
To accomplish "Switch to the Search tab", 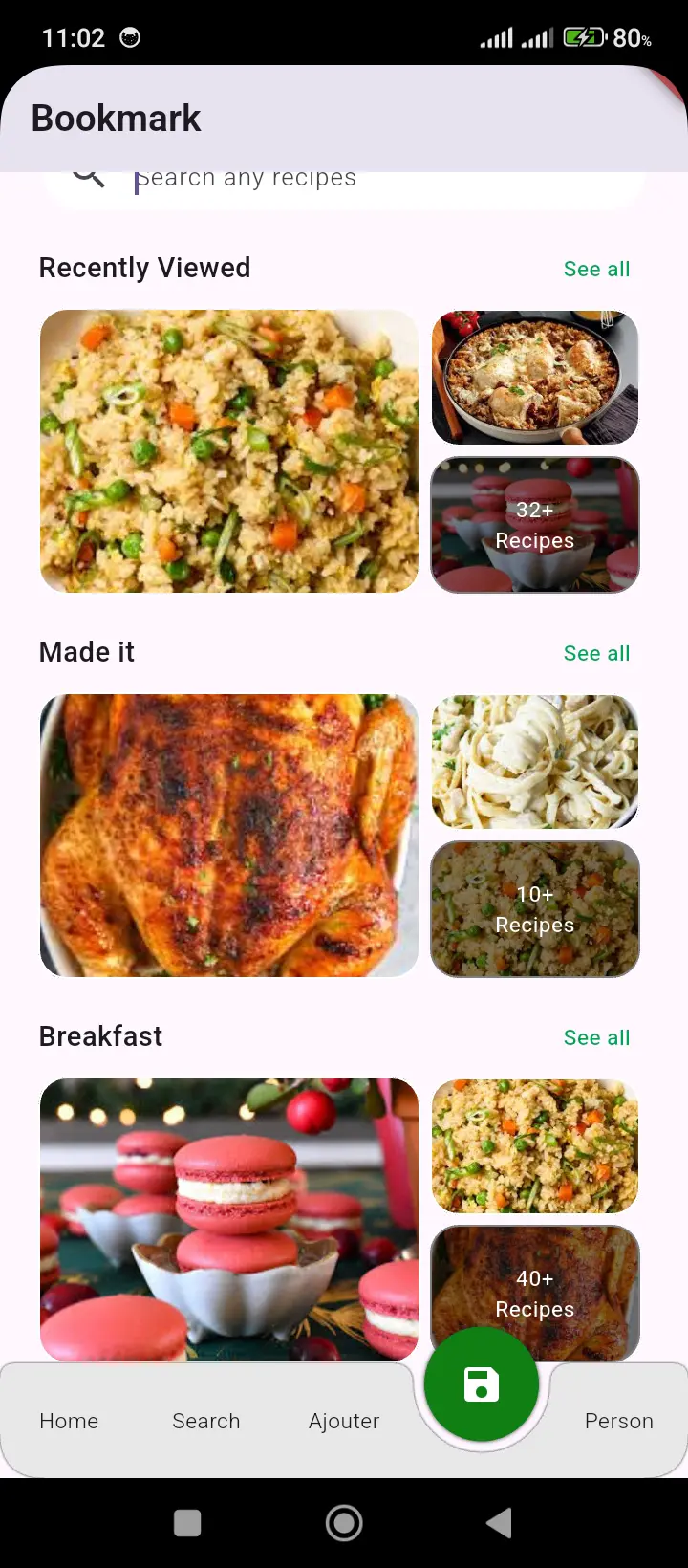I will tap(206, 1422).
